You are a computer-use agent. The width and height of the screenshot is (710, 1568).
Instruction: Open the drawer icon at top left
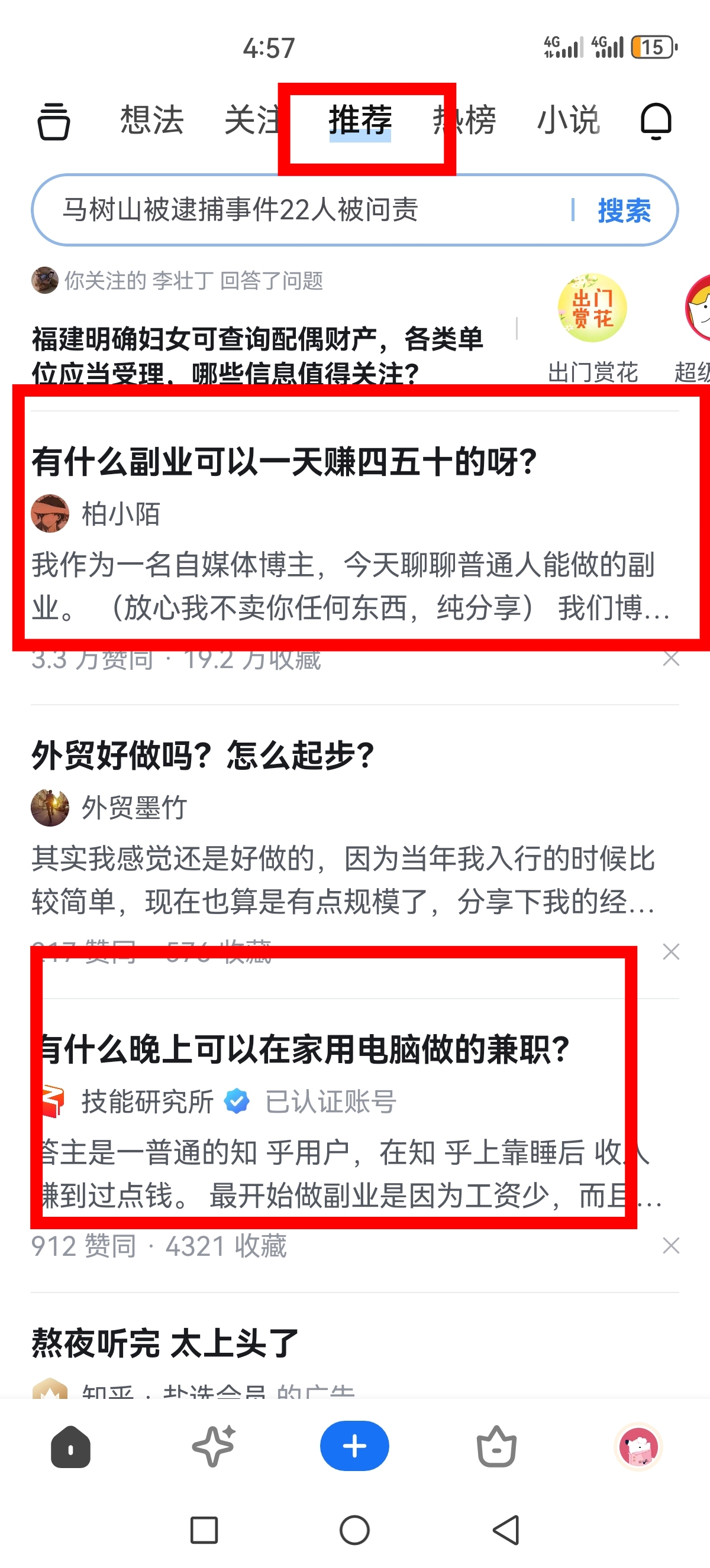coord(54,121)
